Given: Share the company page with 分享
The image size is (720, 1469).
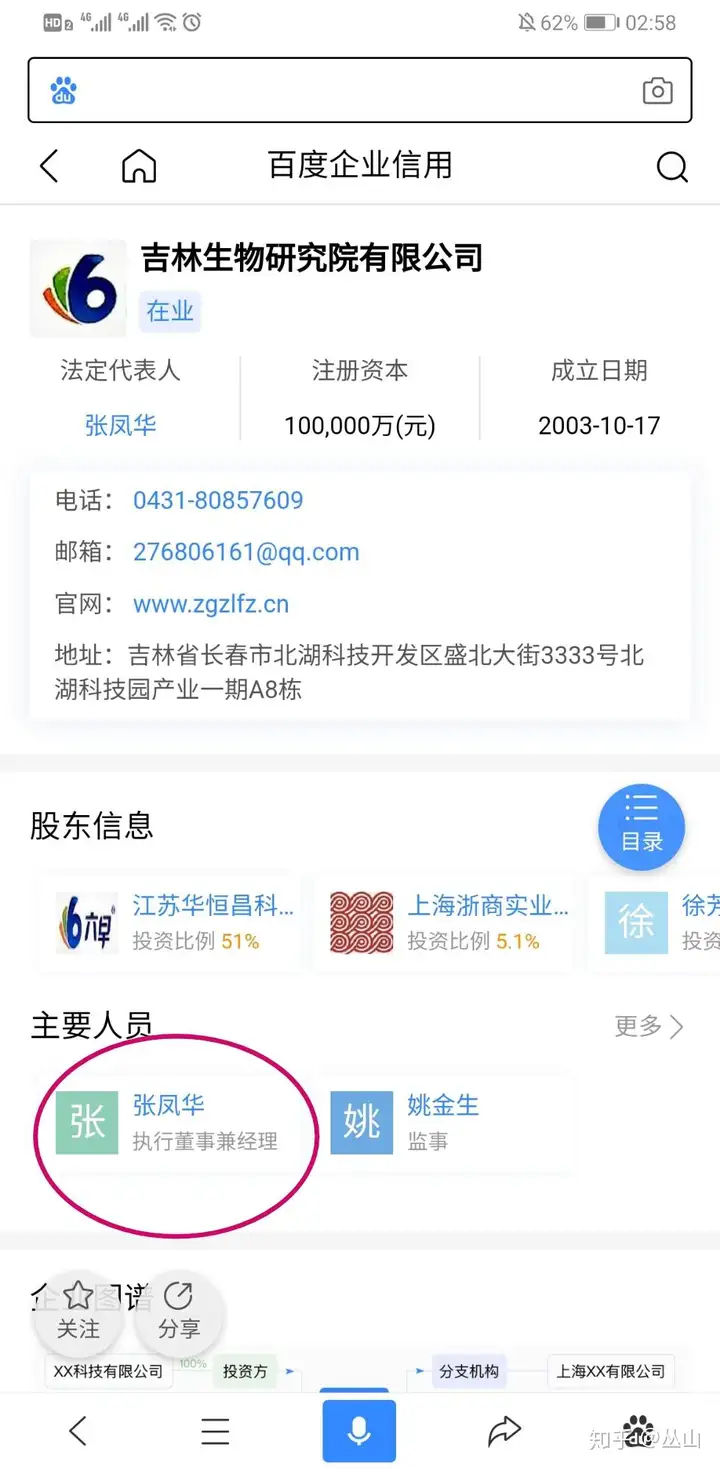Looking at the screenshot, I should click(x=179, y=1313).
